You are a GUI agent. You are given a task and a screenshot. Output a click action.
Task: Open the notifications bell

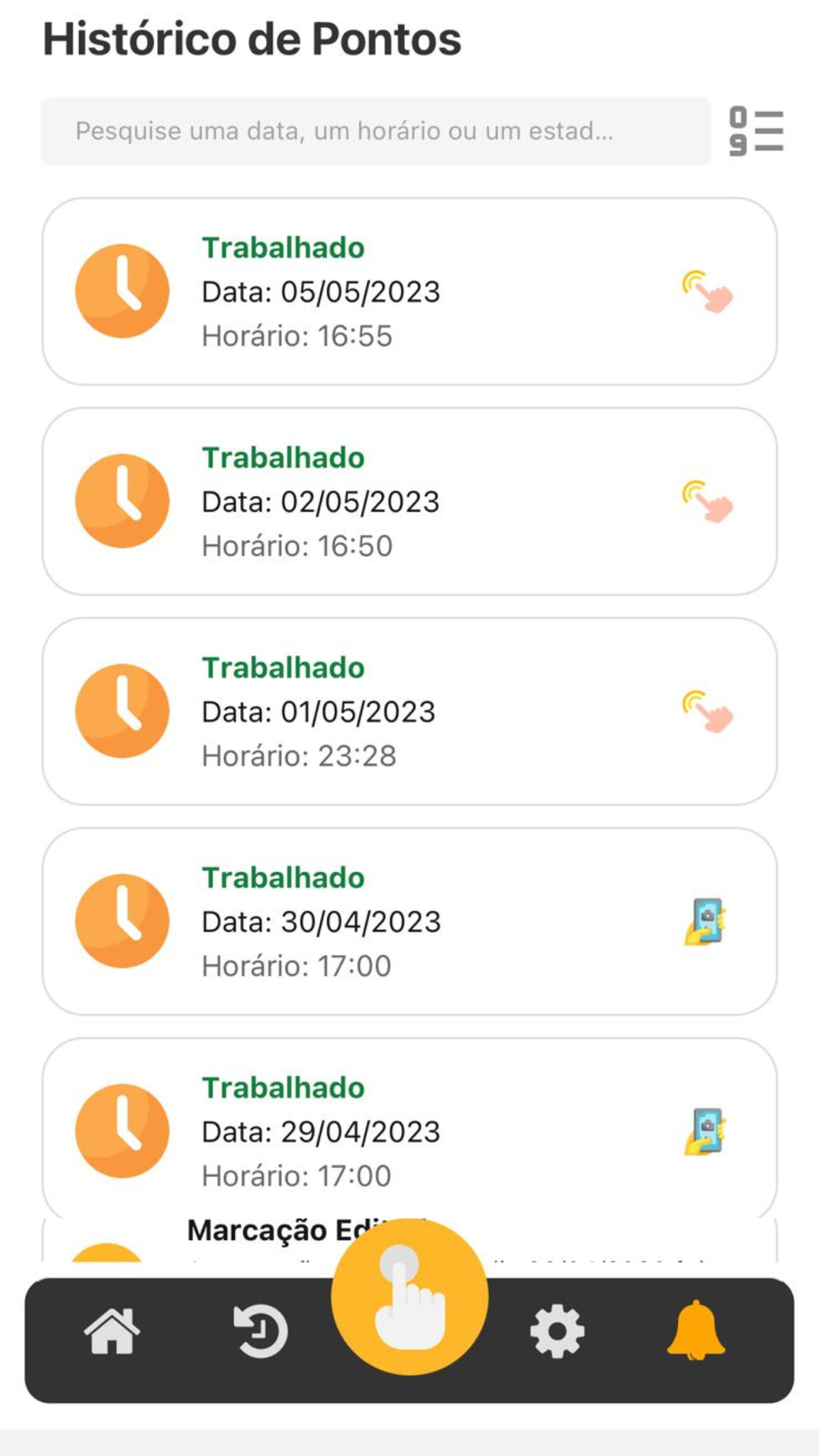[695, 1330]
